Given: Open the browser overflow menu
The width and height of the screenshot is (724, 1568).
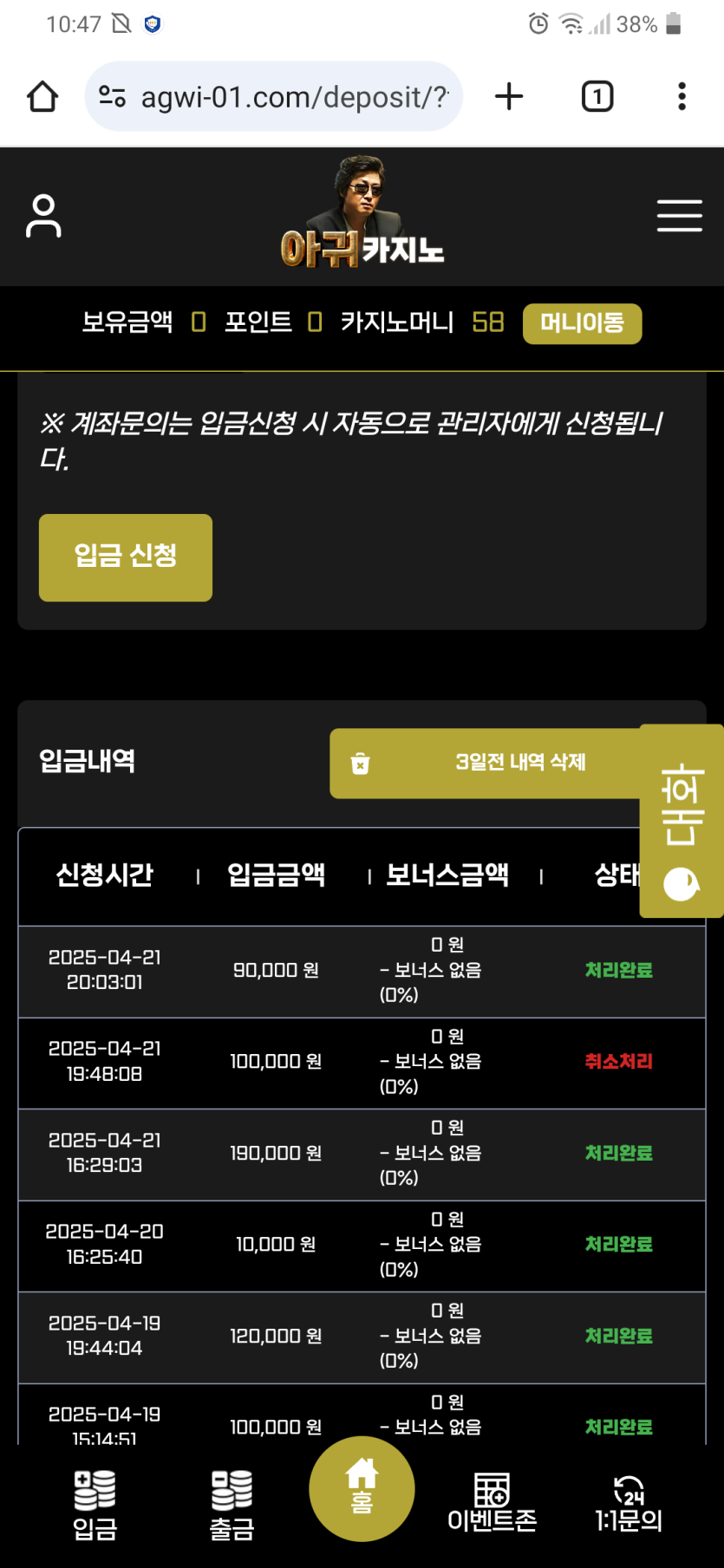Looking at the screenshot, I should click(x=682, y=96).
